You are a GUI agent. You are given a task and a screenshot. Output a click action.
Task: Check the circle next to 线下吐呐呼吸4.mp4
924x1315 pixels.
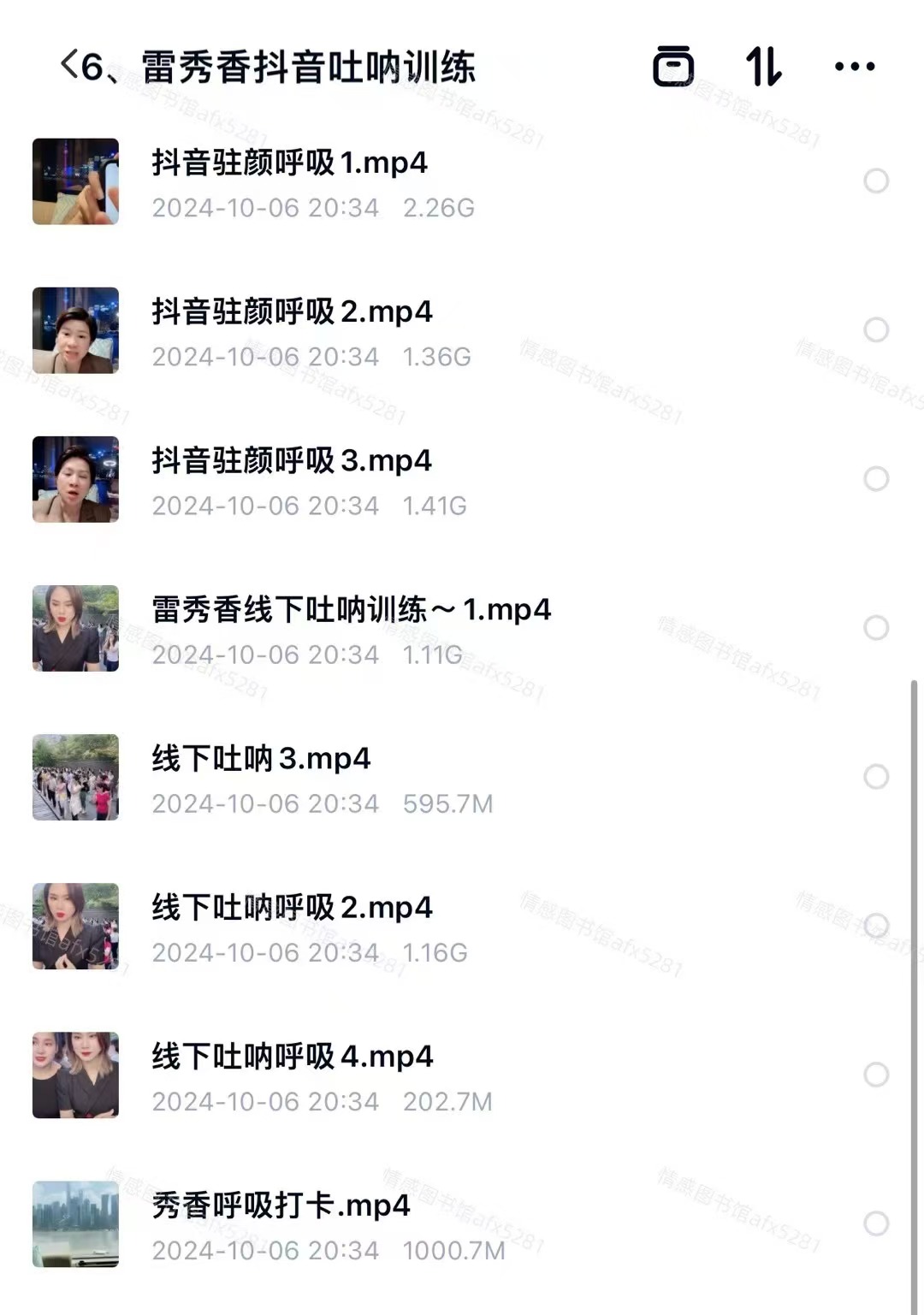(x=876, y=1075)
